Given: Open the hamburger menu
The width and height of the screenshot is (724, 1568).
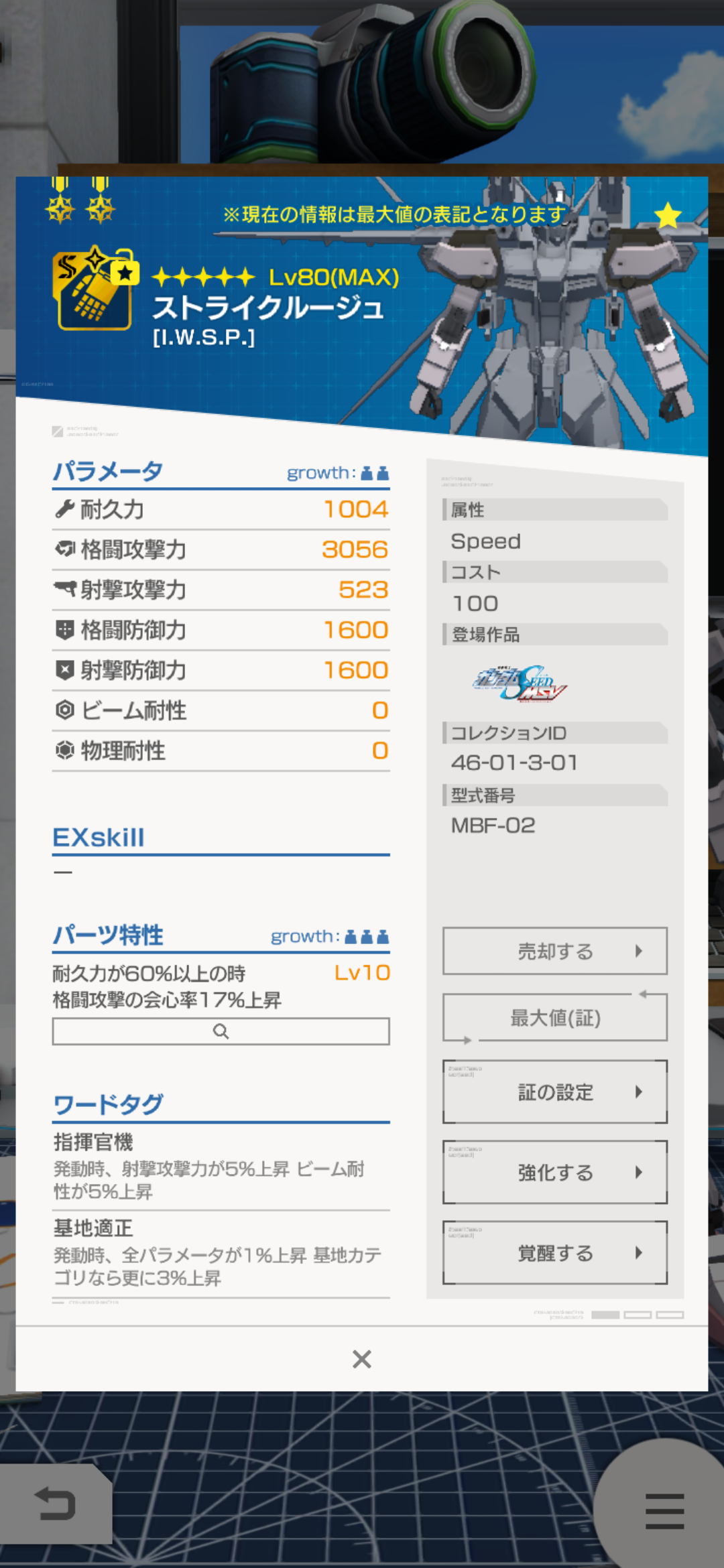Looking at the screenshot, I should 664,1510.
